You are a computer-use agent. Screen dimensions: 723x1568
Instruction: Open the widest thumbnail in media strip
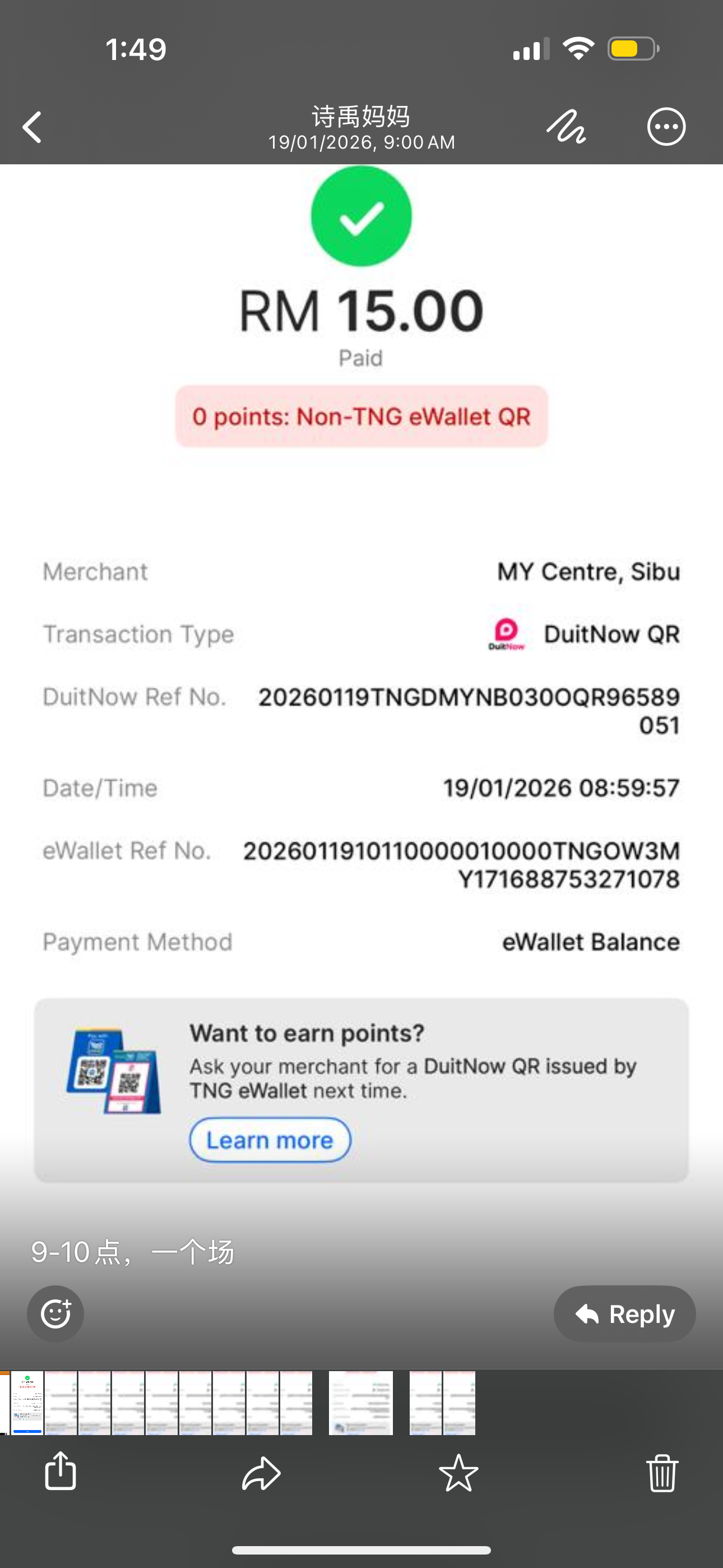pyautogui.click(x=361, y=1403)
